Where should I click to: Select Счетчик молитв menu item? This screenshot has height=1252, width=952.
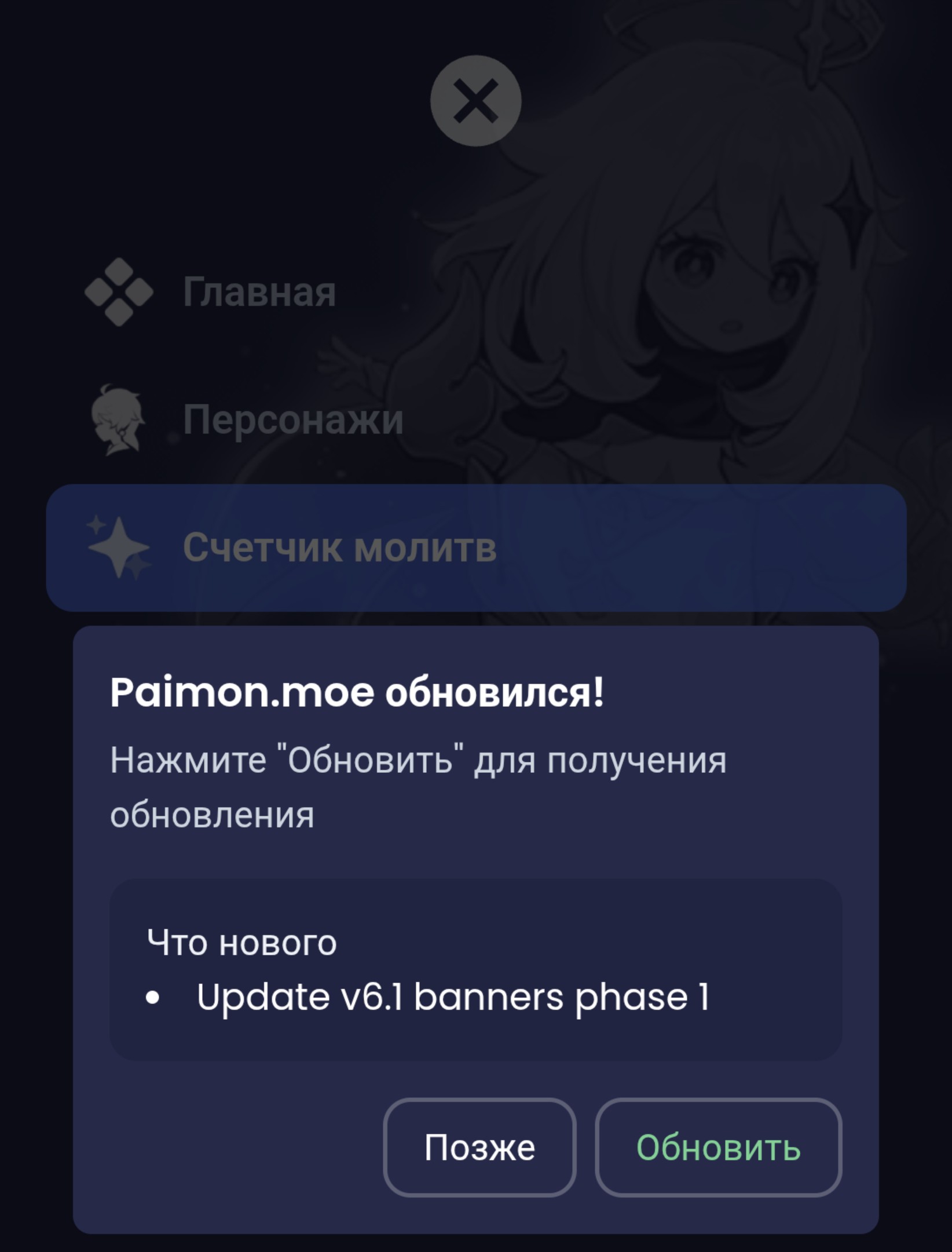point(476,547)
